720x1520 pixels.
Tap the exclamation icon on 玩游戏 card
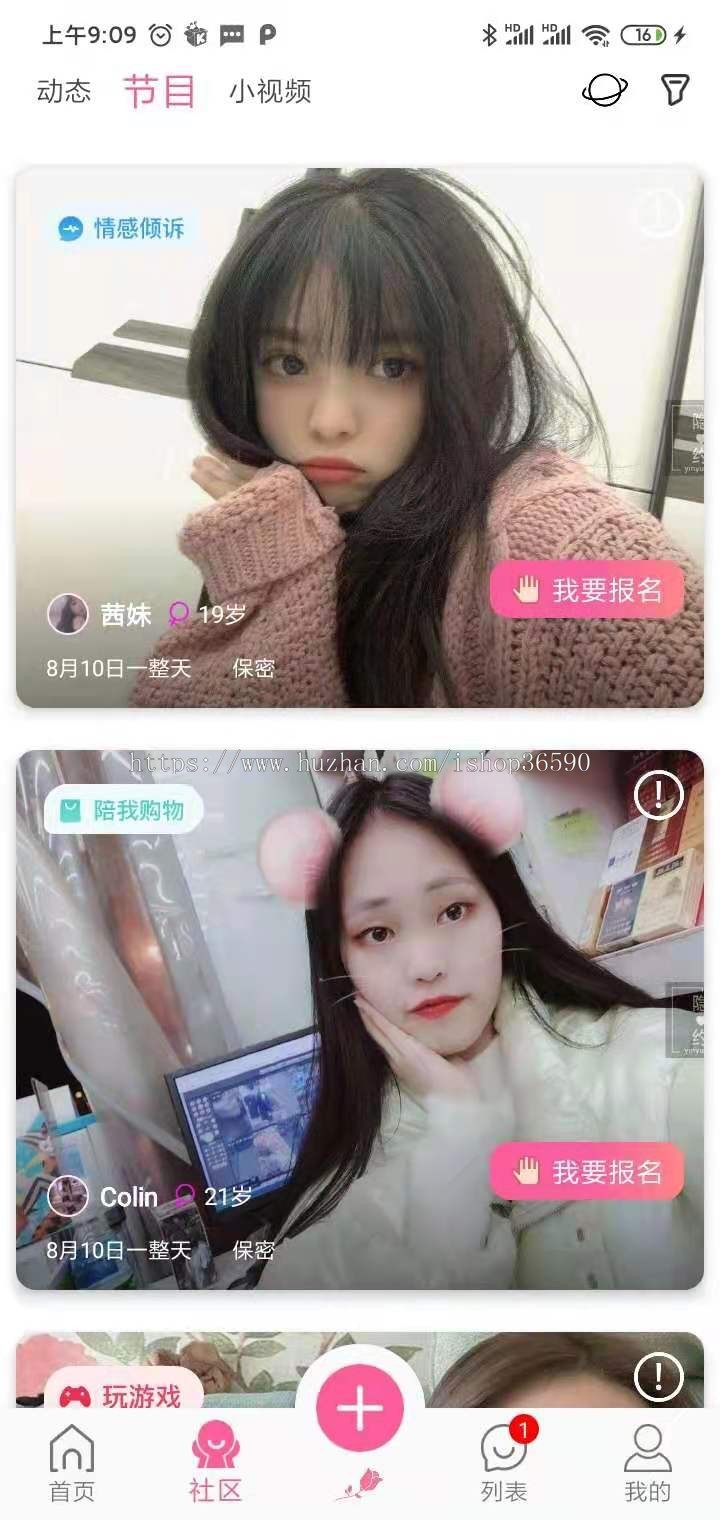tap(659, 1378)
